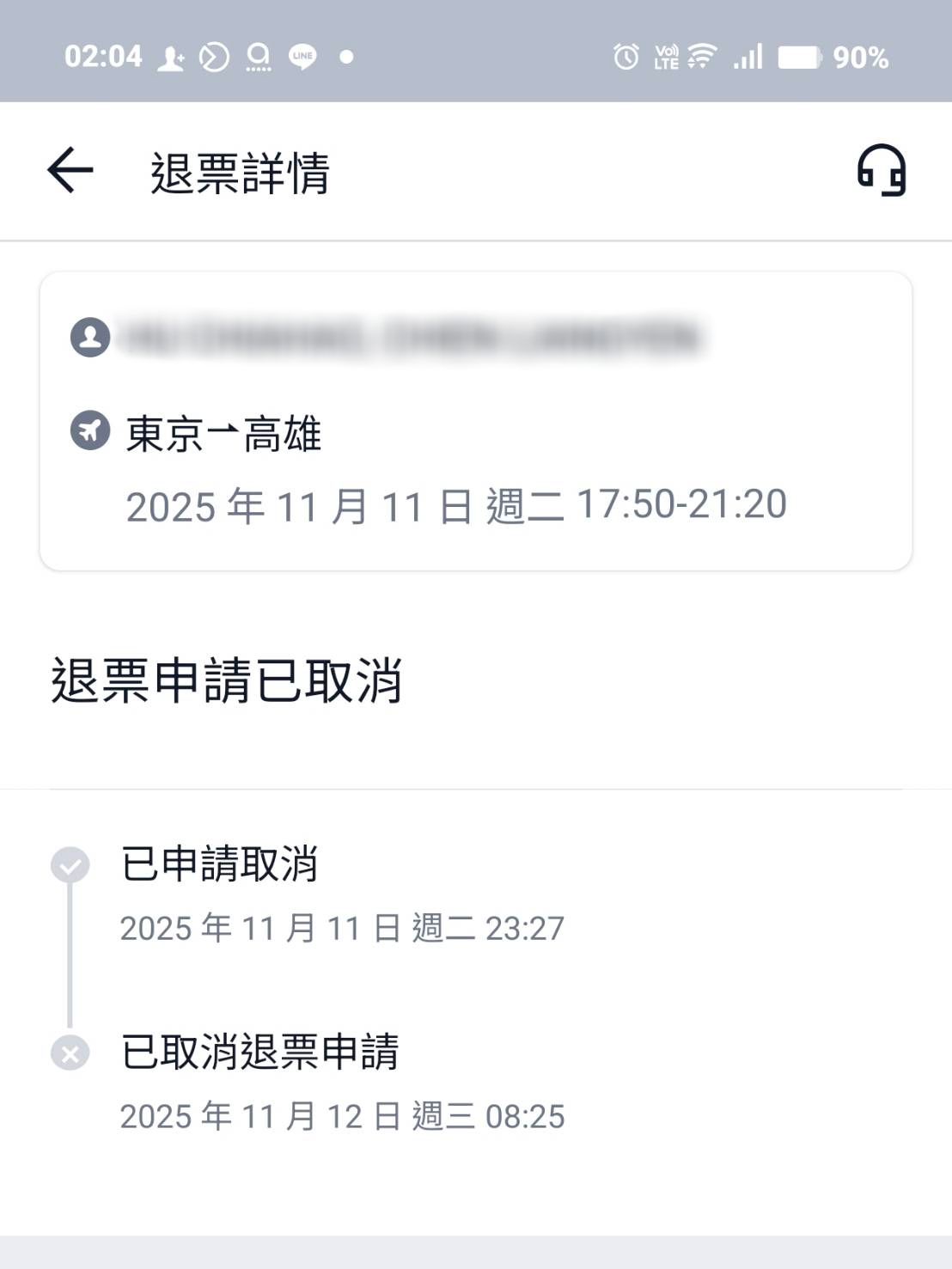
Task: Tap the checkmark icon at 已申請取消
Action: pos(69,866)
